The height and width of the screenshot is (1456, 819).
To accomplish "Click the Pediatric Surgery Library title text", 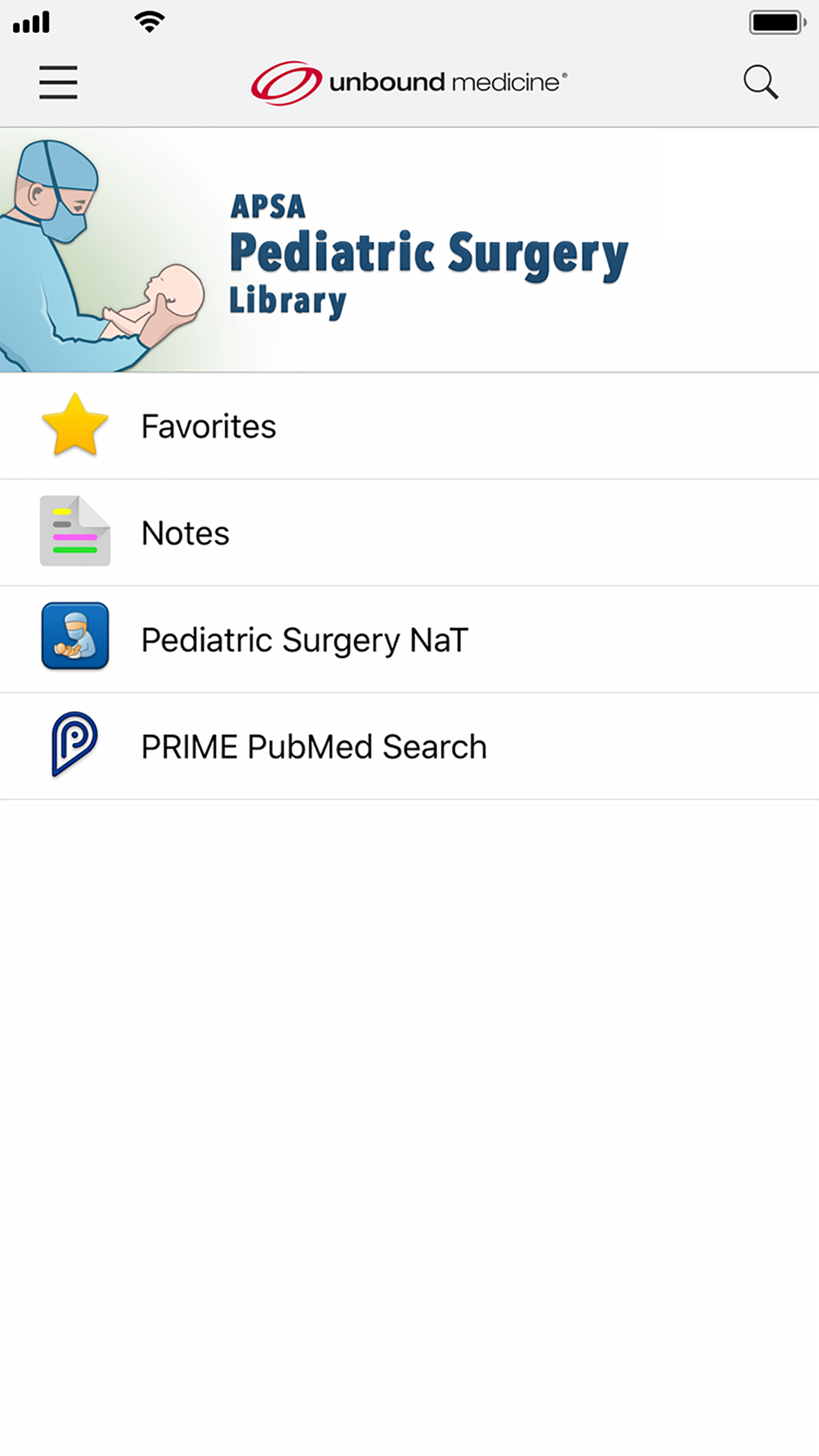I will coord(427,251).
